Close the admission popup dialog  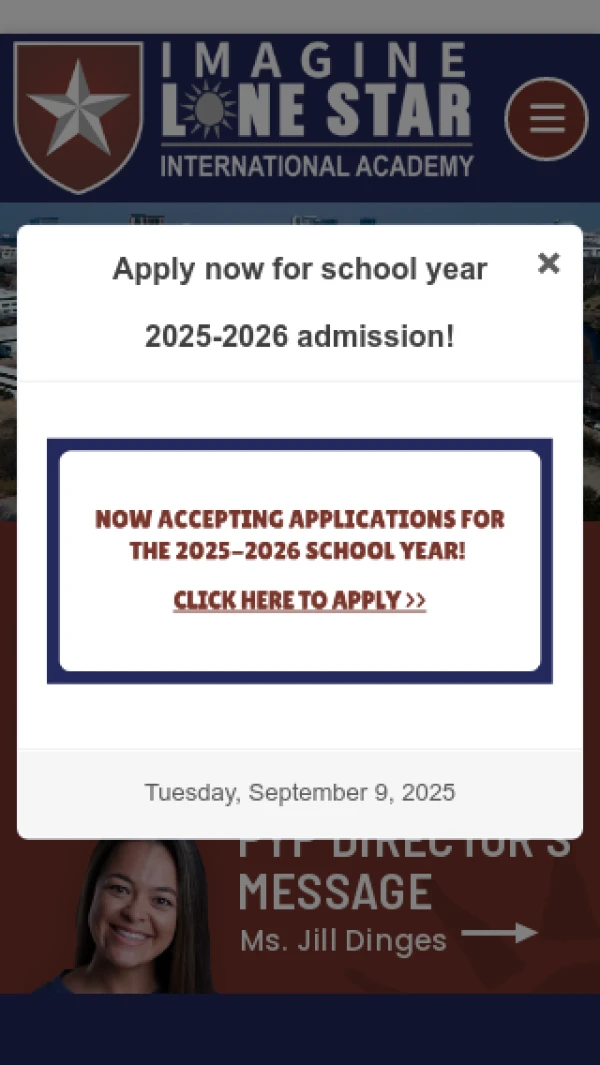click(548, 263)
